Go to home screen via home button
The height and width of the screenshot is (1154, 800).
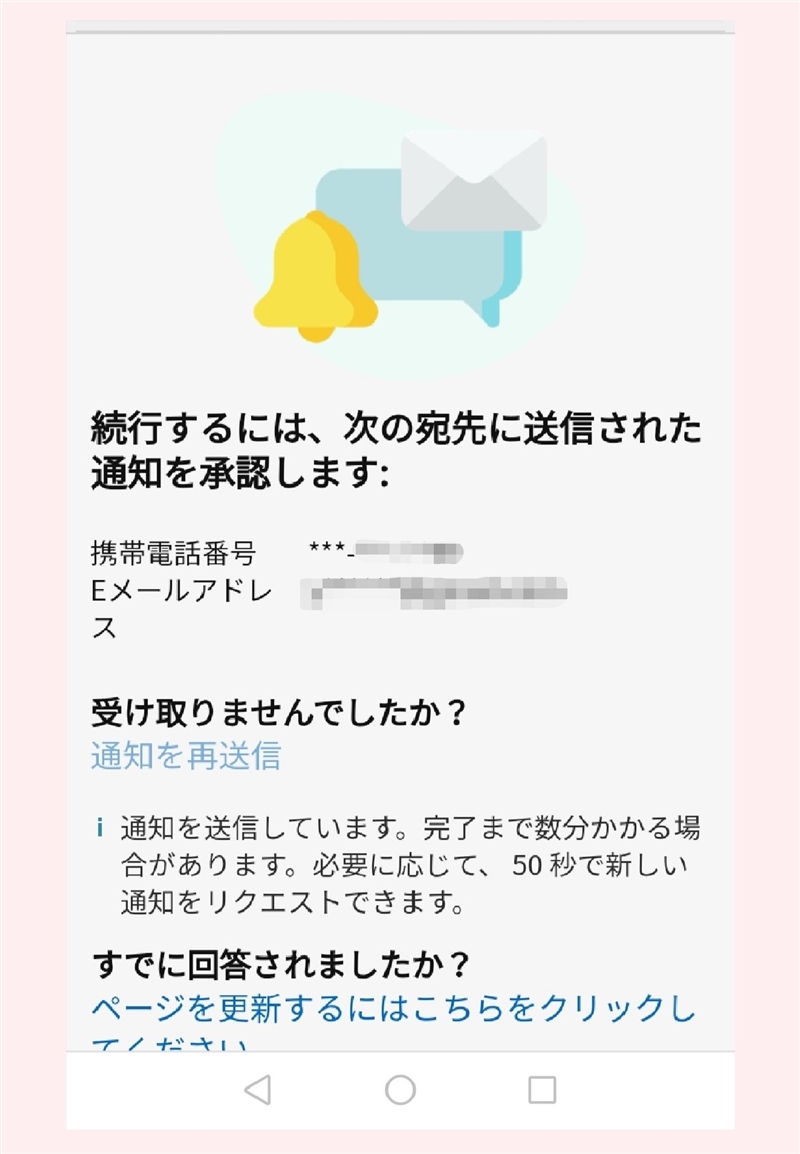pos(400,1090)
